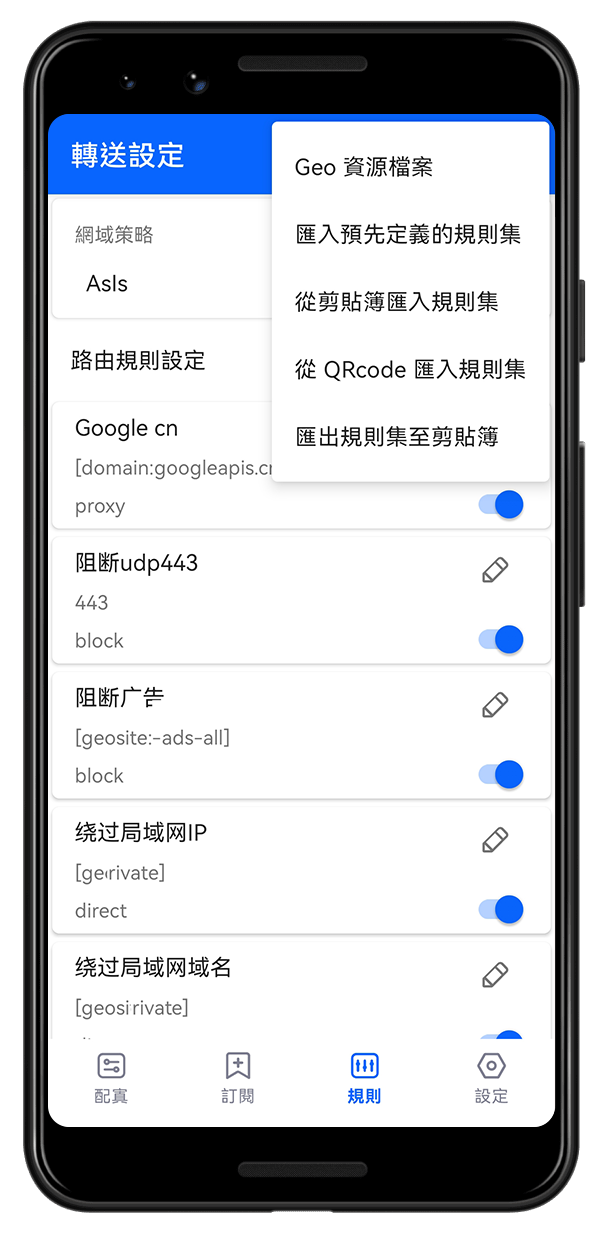Choose 從剪貼簿匯入規則集
Screen dimensions: 601x1239
410,302
